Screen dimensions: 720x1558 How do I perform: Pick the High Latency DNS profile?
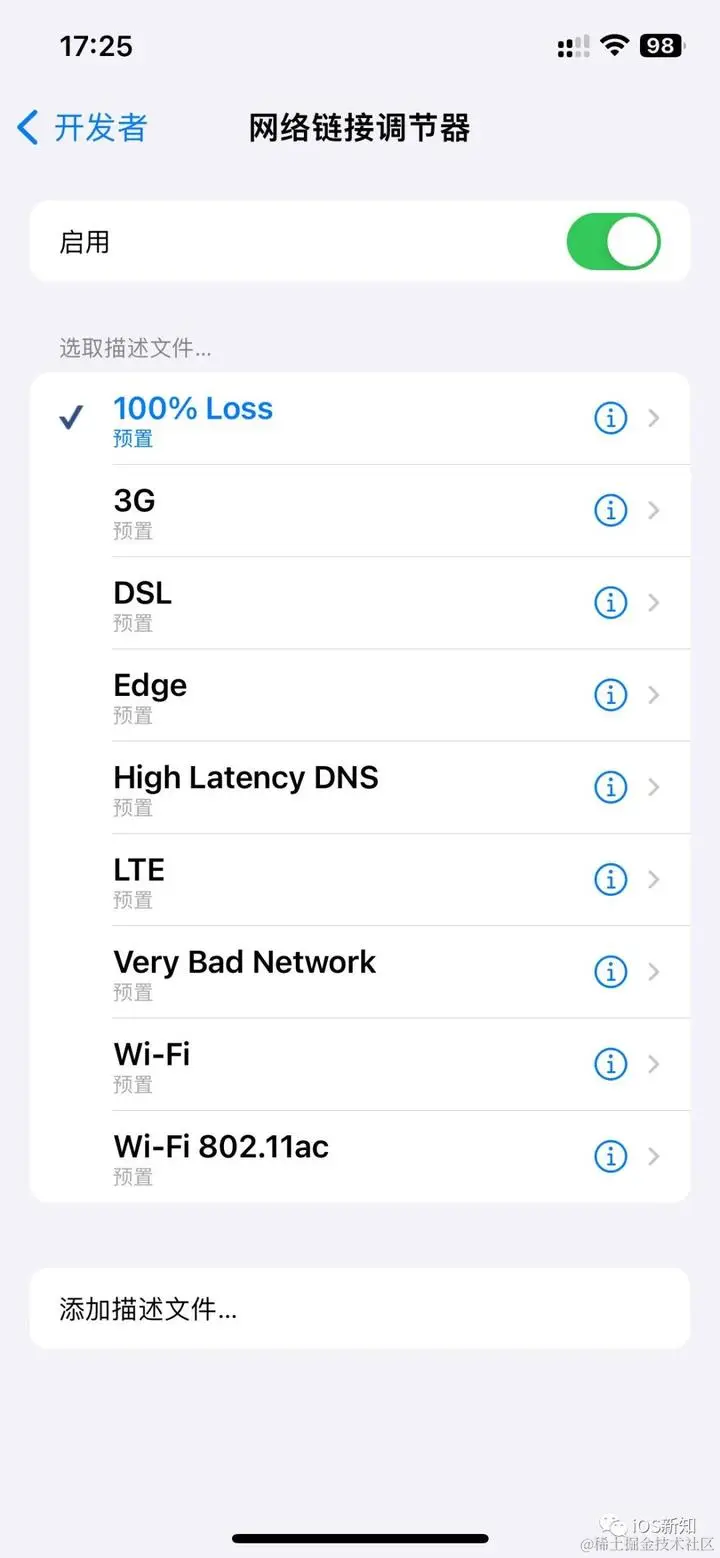pos(360,787)
